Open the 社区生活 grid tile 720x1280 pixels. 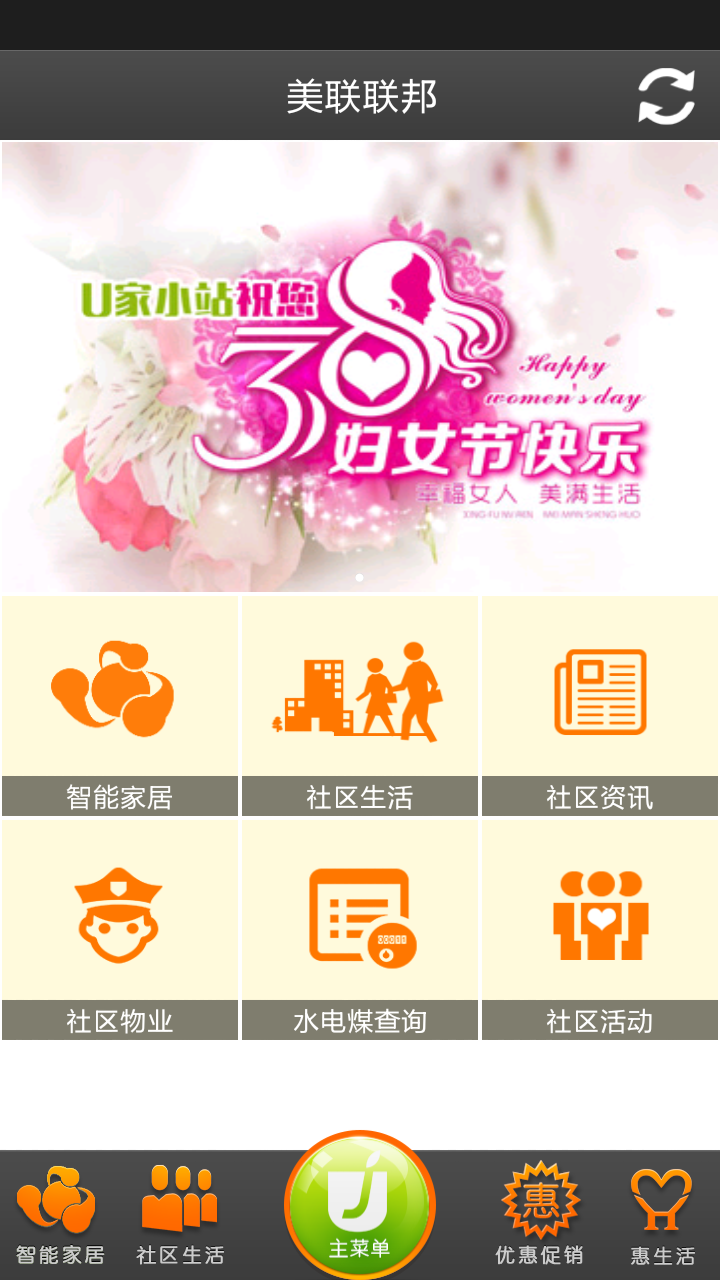pos(360,706)
